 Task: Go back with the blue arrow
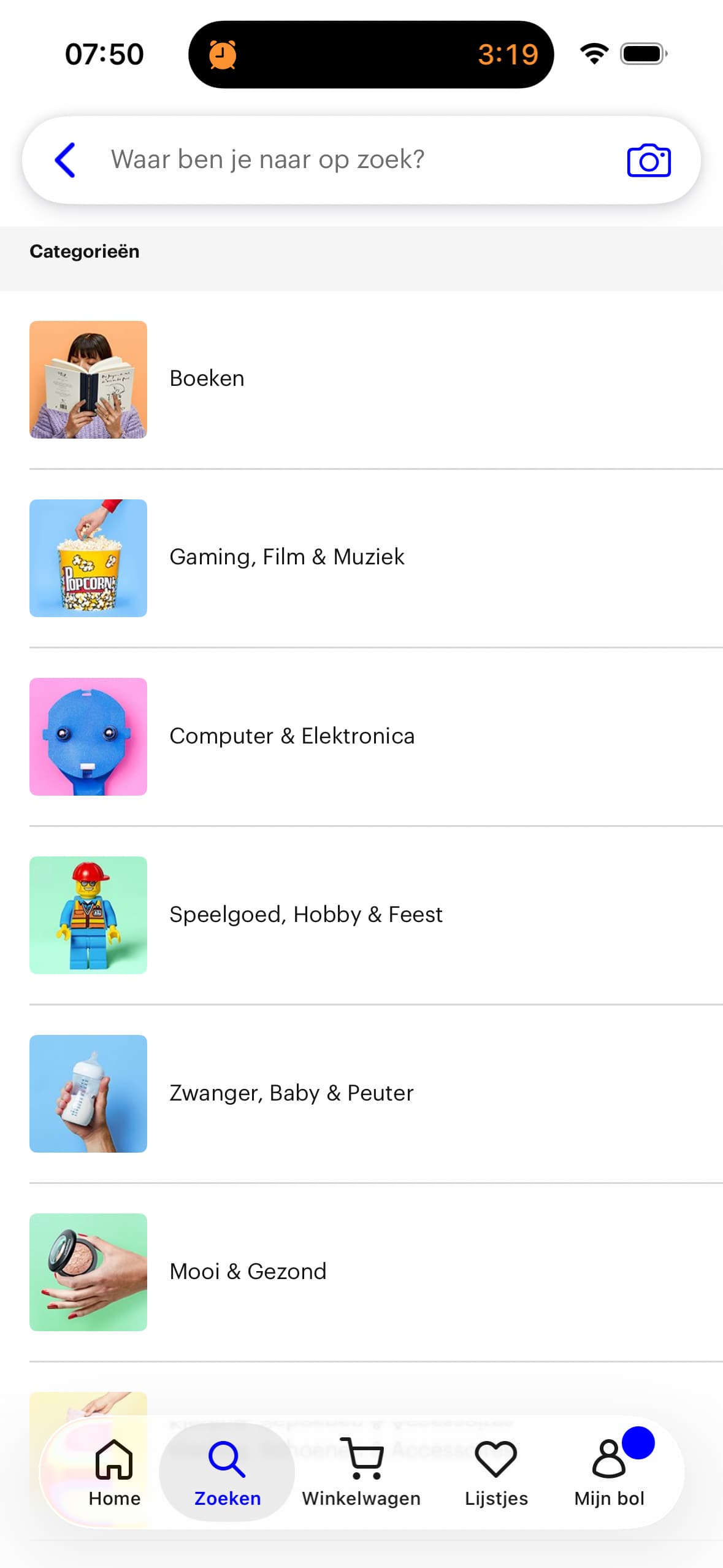[x=66, y=160]
